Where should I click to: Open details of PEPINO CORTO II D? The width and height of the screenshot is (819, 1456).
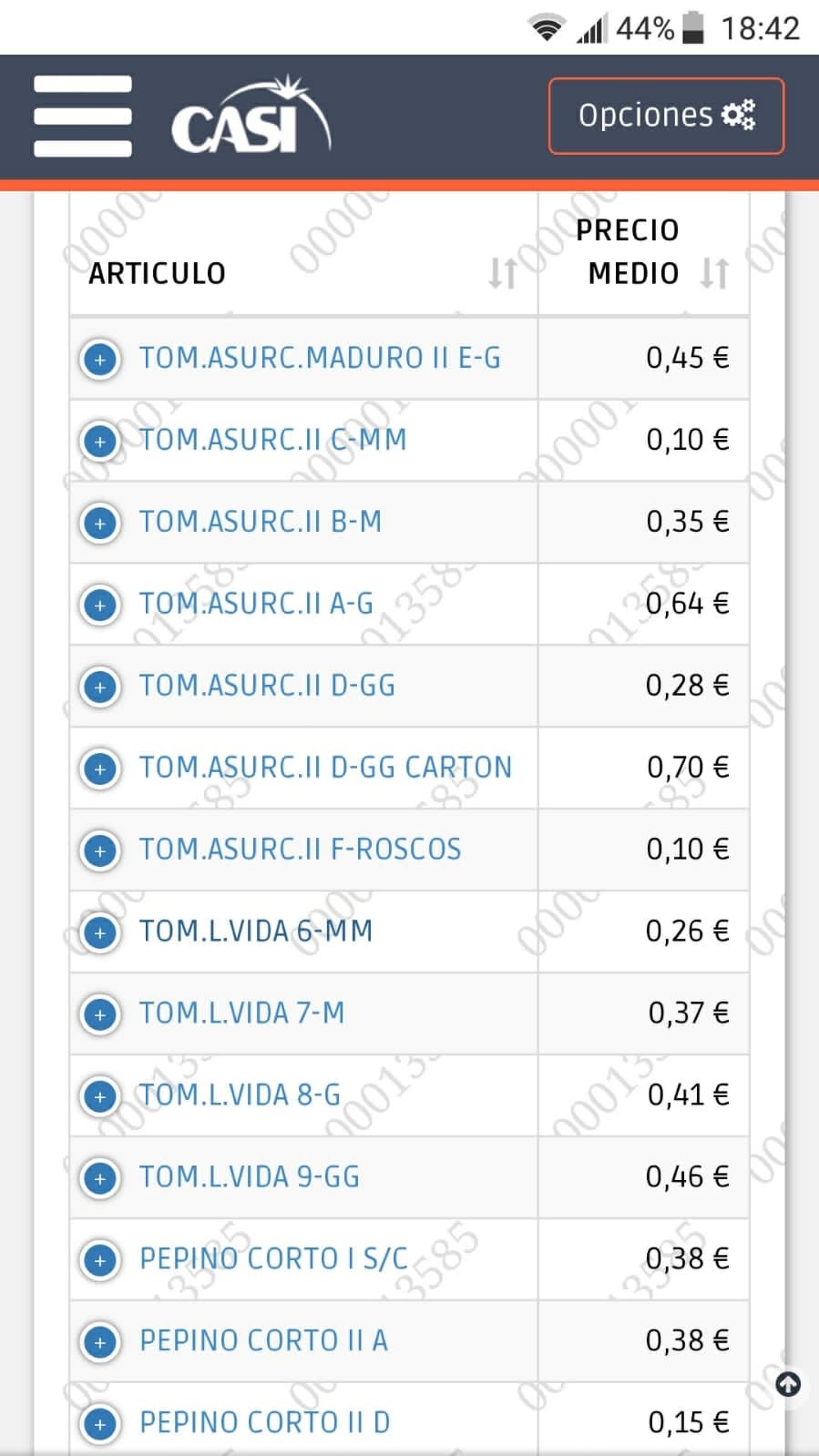pos(100,1424)
